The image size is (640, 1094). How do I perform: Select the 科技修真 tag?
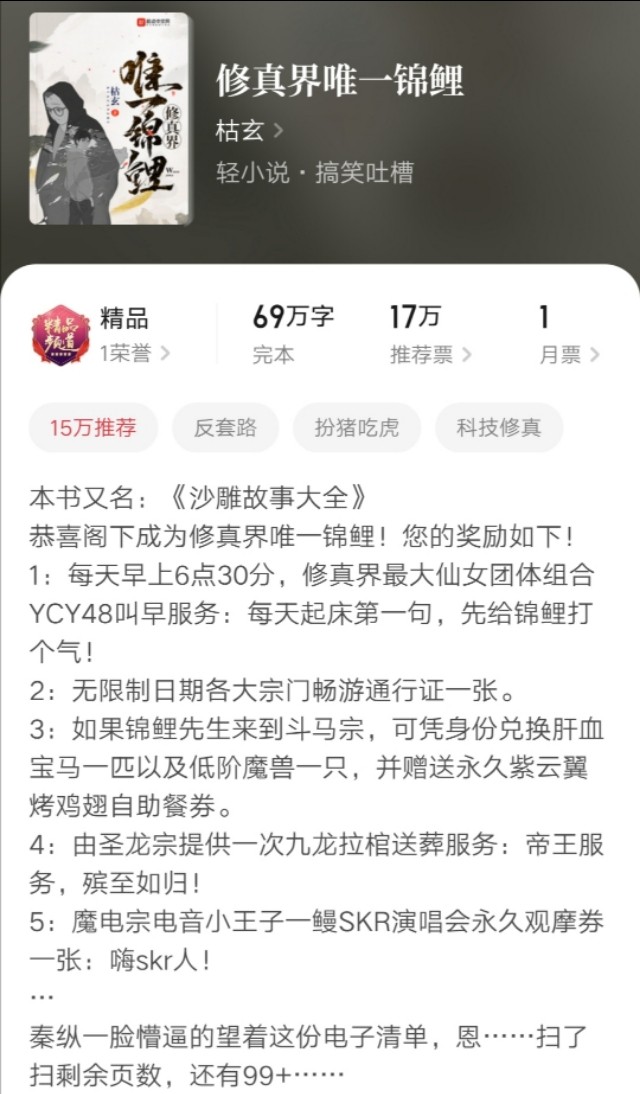[x=498, y=428]
